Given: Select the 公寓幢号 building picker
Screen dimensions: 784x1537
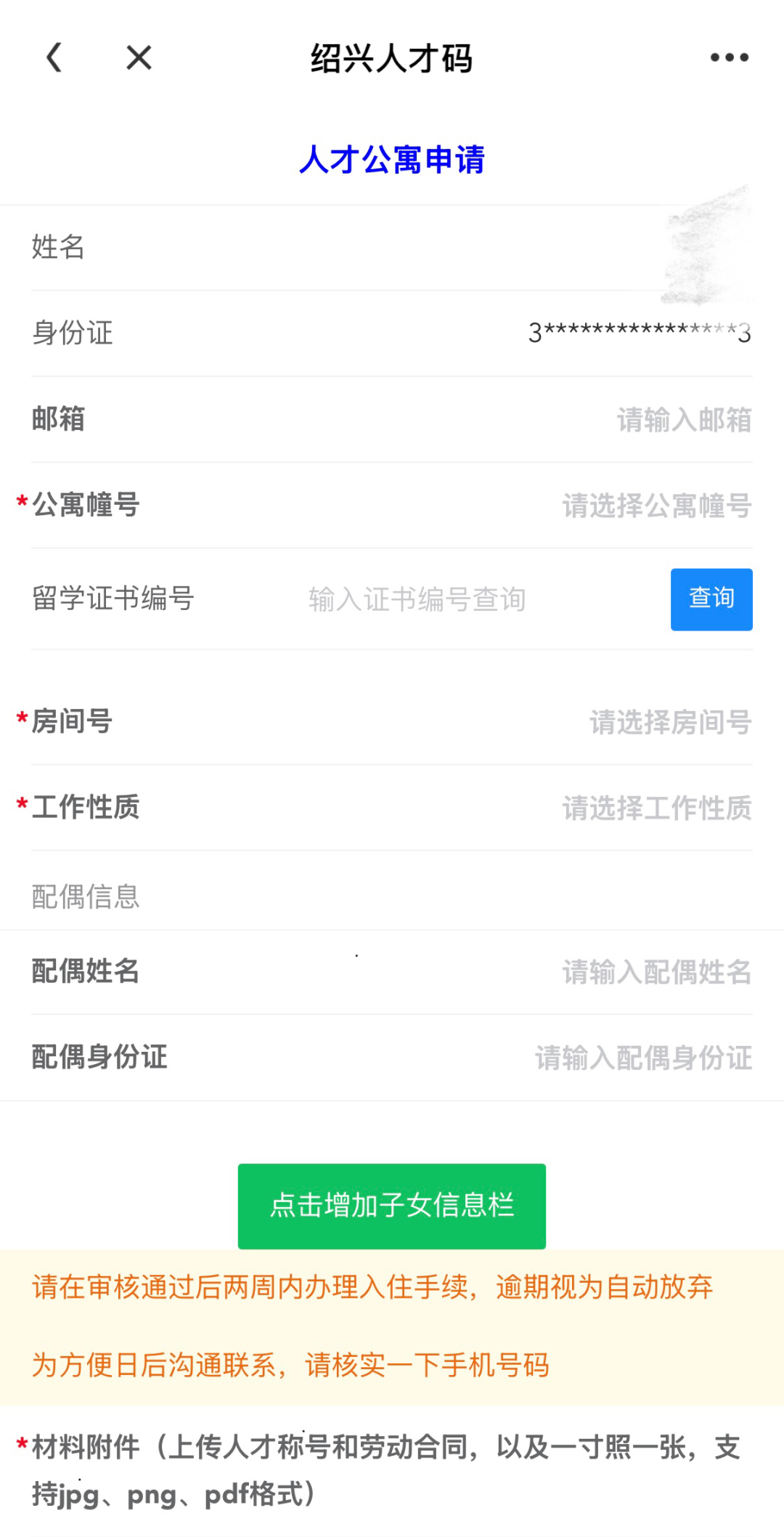Looking at the screenshot, I should pos(656,506).
